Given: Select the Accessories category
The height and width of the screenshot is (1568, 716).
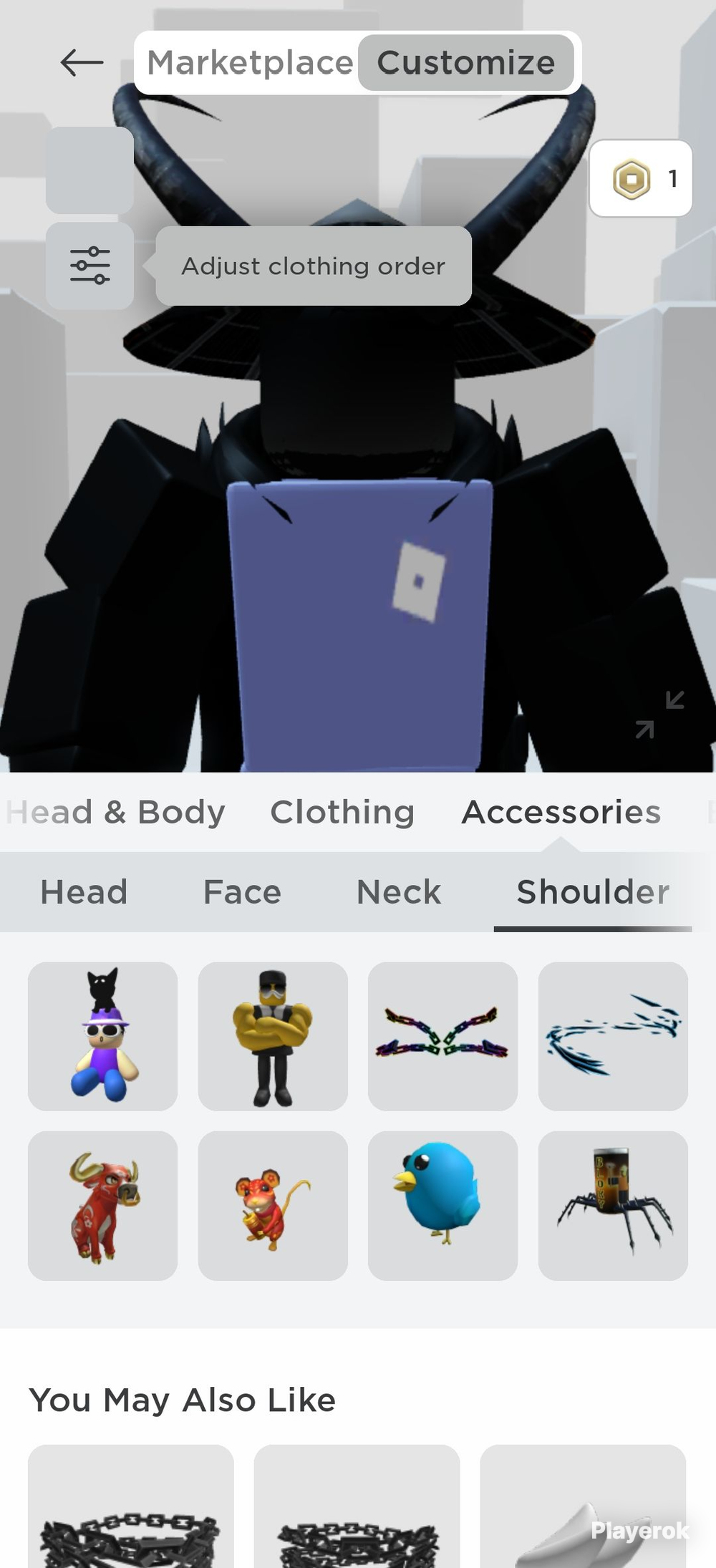Looking at the screenshot, I should 561,812.
